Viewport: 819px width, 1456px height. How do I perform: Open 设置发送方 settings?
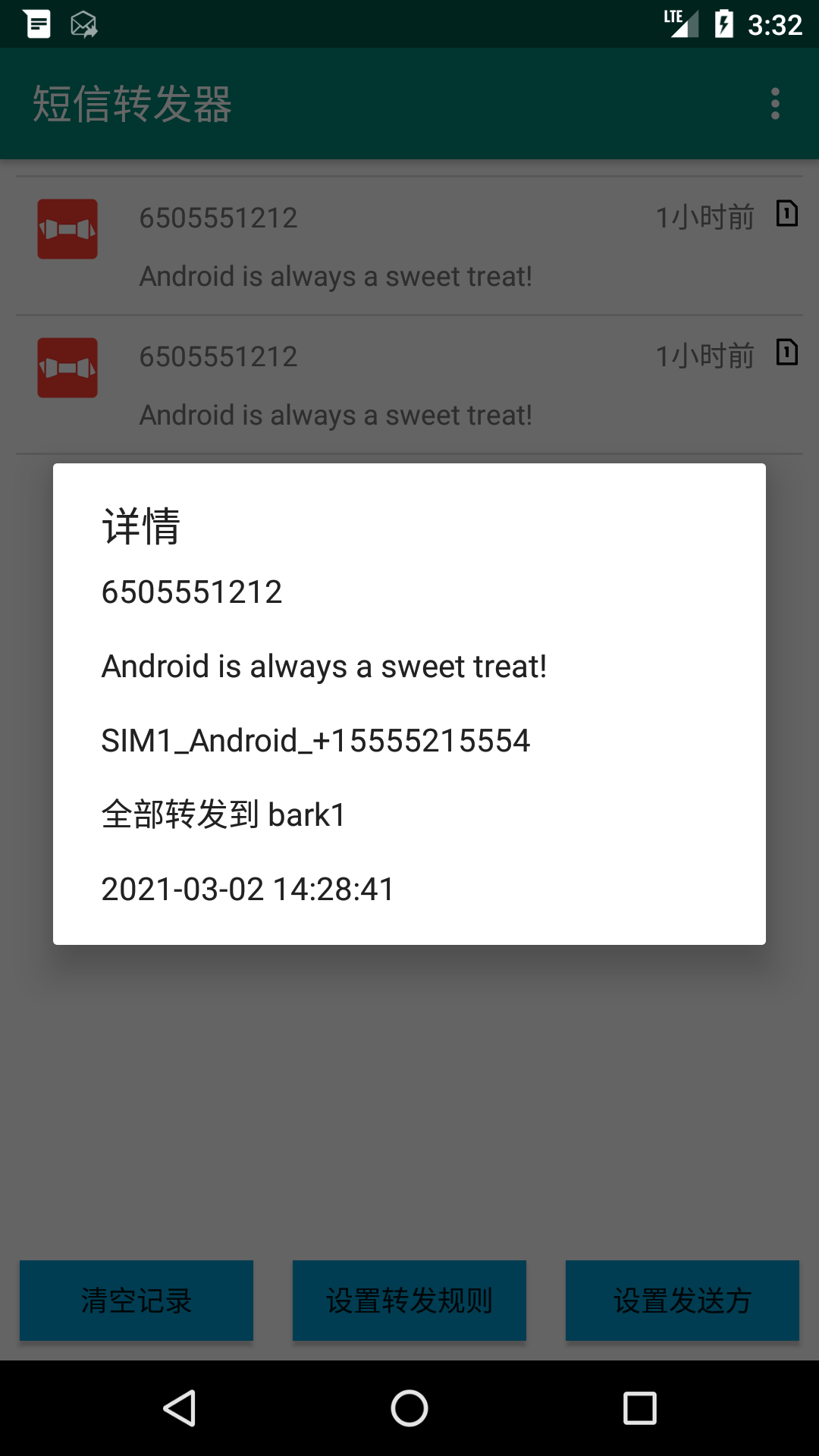coord(682,1301)
